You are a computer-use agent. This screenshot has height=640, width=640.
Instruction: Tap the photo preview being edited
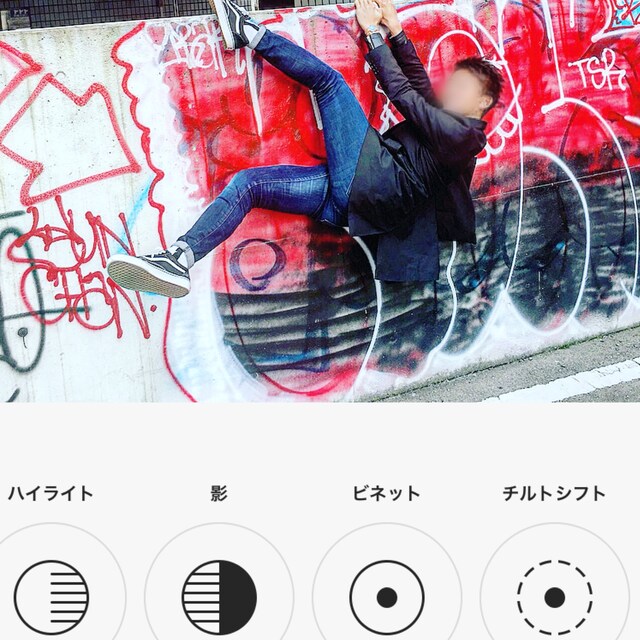coord(320,200)
